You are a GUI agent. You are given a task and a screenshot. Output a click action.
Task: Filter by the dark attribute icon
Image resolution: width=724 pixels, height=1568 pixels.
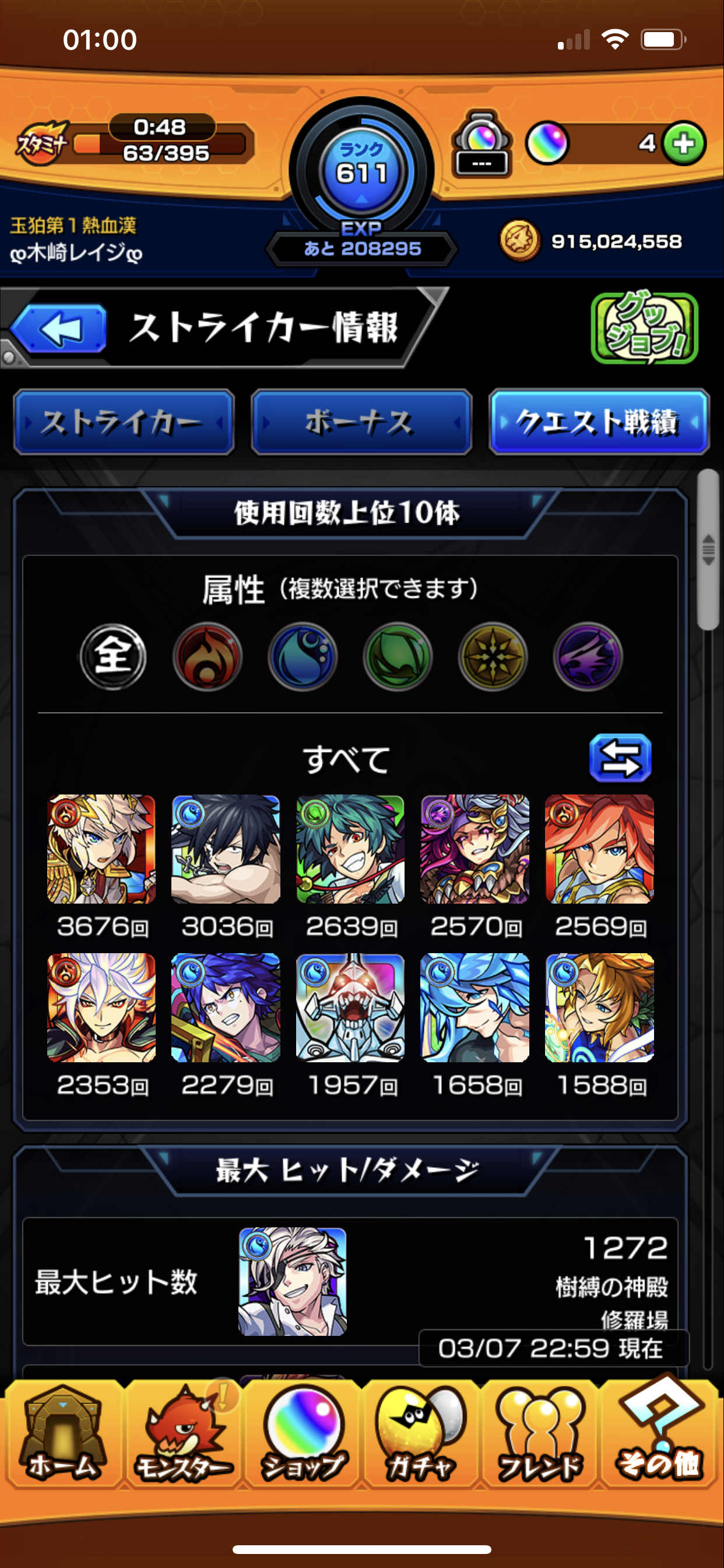(587, 657)
